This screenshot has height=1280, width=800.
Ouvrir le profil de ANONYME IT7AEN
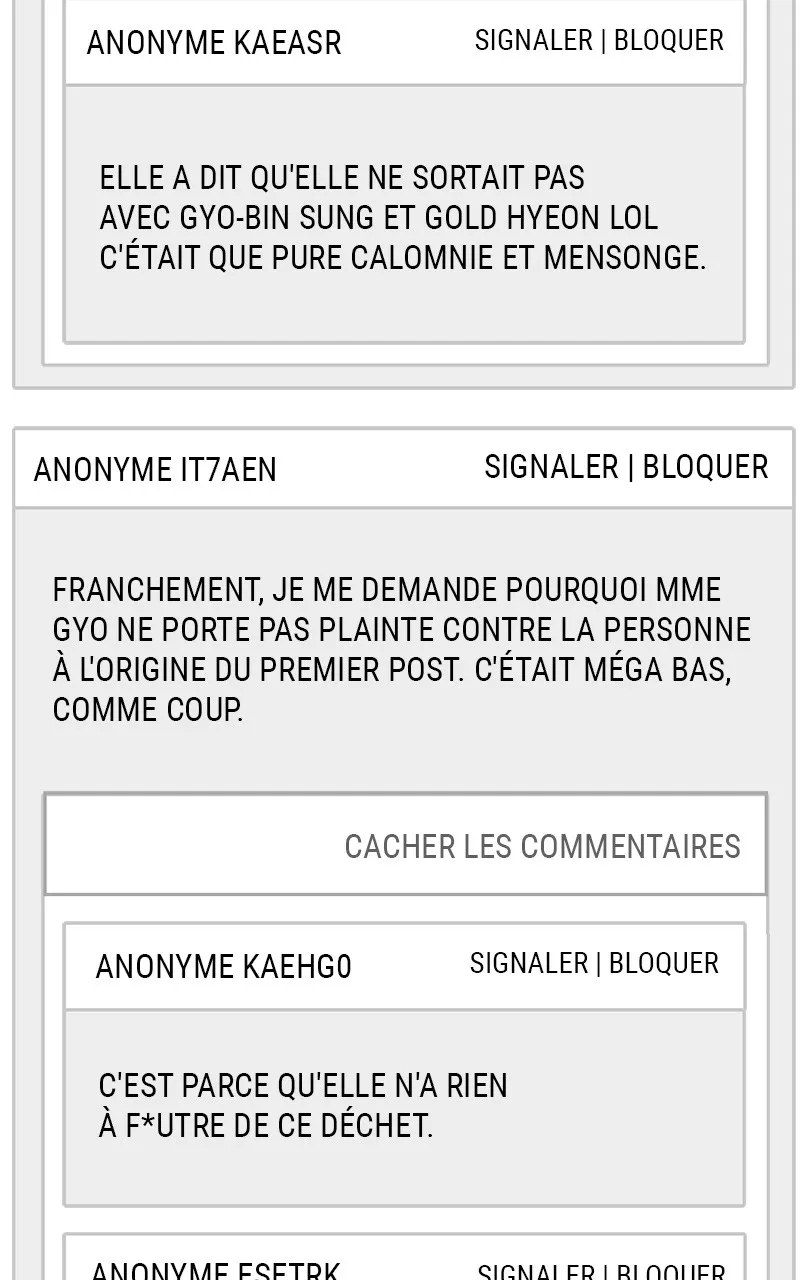click(x=155, y=470)
